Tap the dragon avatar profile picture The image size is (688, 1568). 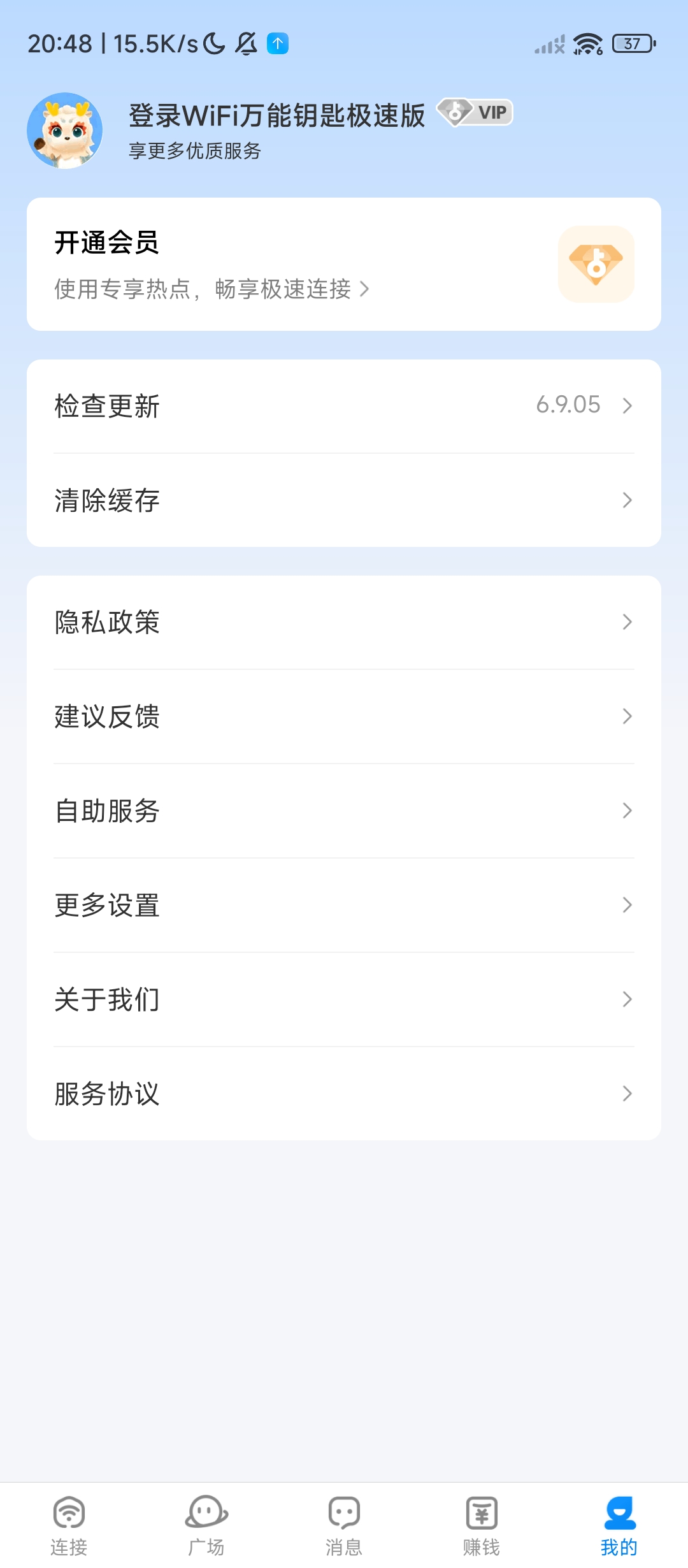tap(64, 129)
